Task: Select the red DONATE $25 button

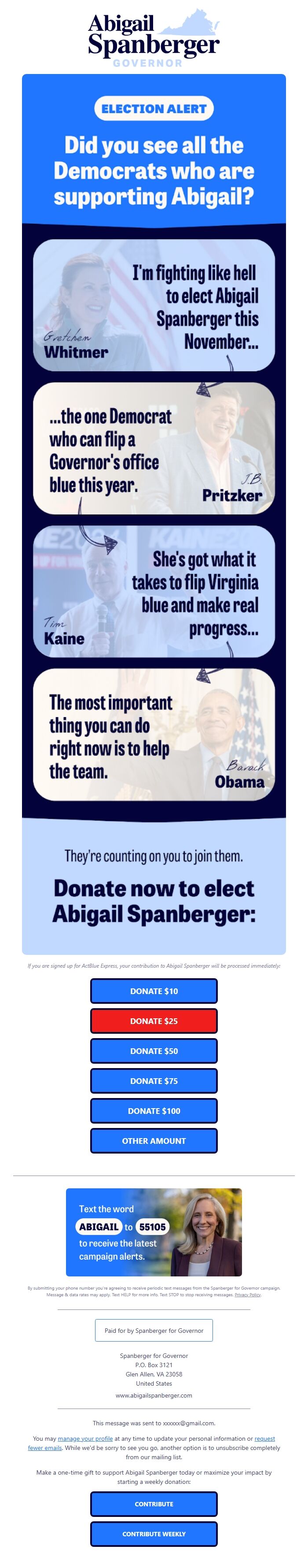Action: [x=154, y=1020]
